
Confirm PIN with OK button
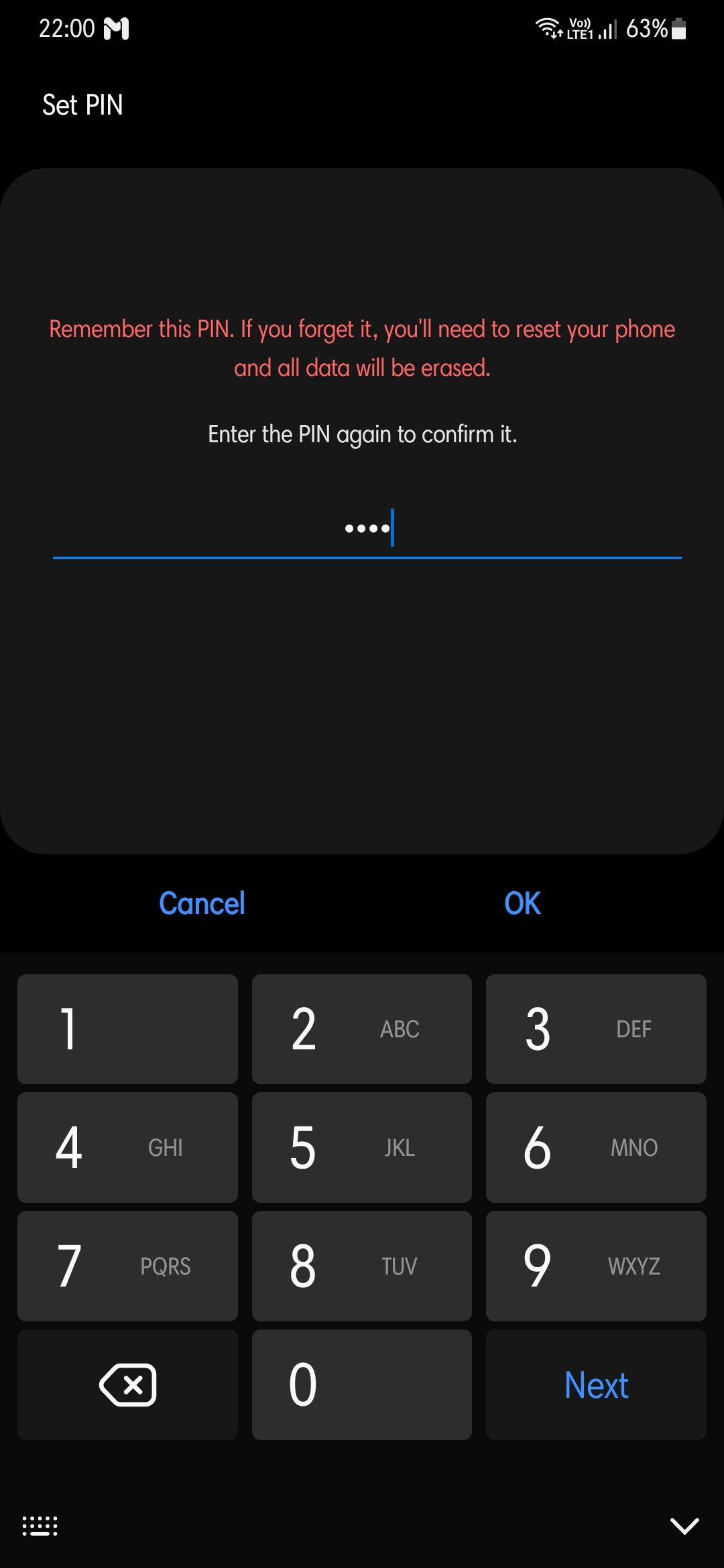pos(522,903)
